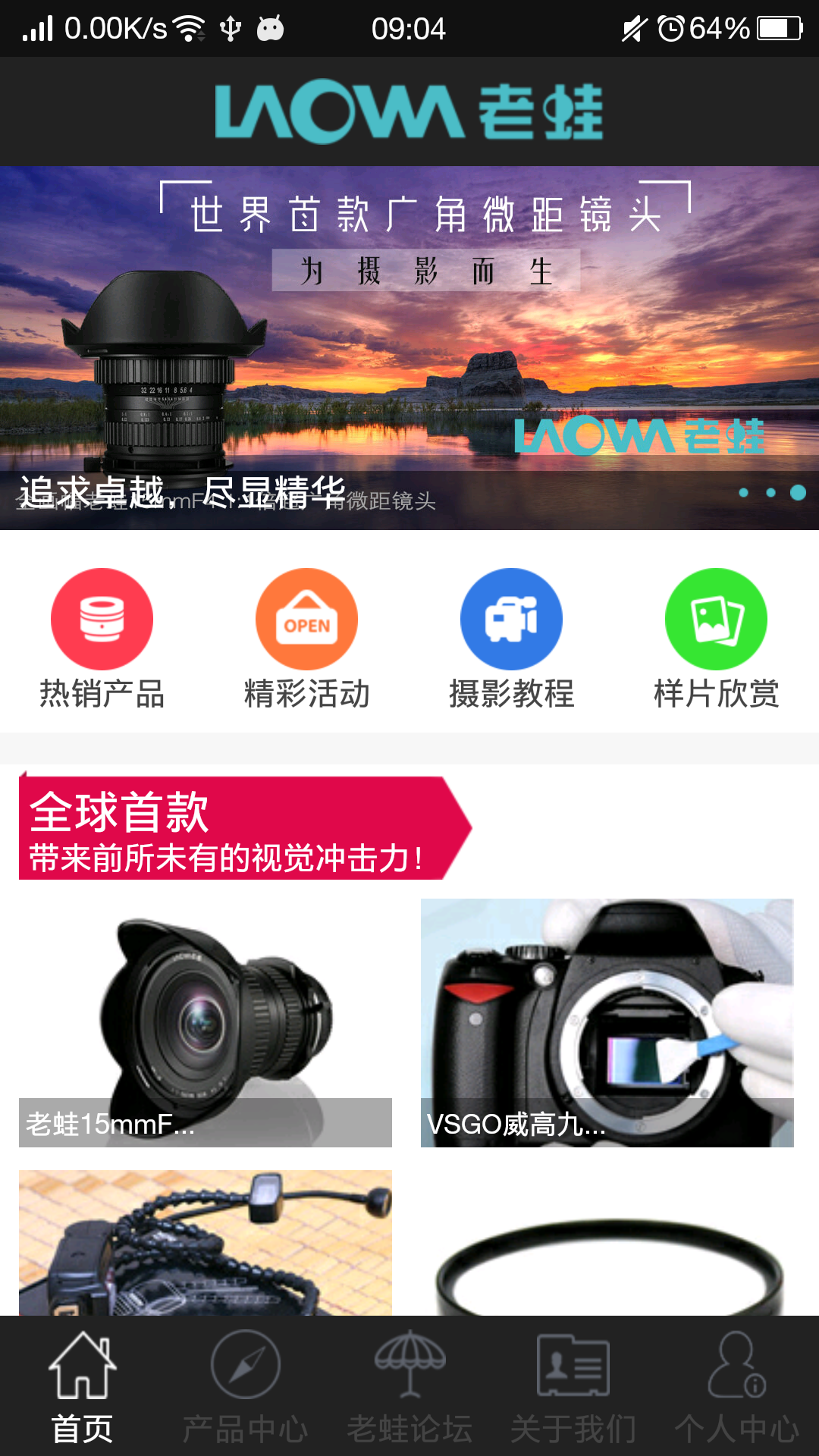Open the 样片欣赏 sample photos gallery
The height and width of the screenshot is (1456, 819).
coord(716,637)
